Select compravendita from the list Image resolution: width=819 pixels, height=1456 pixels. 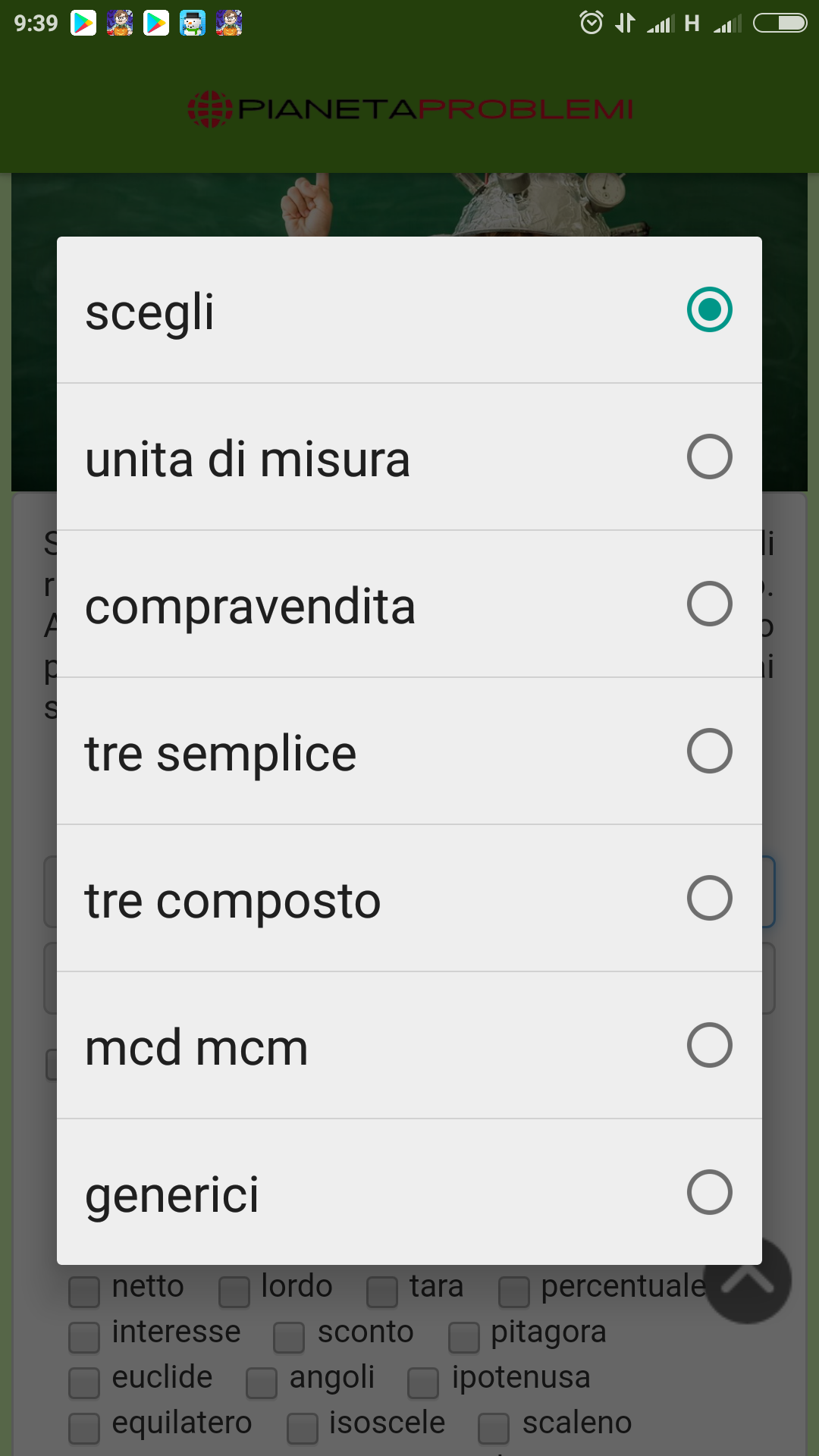(409, 604)
